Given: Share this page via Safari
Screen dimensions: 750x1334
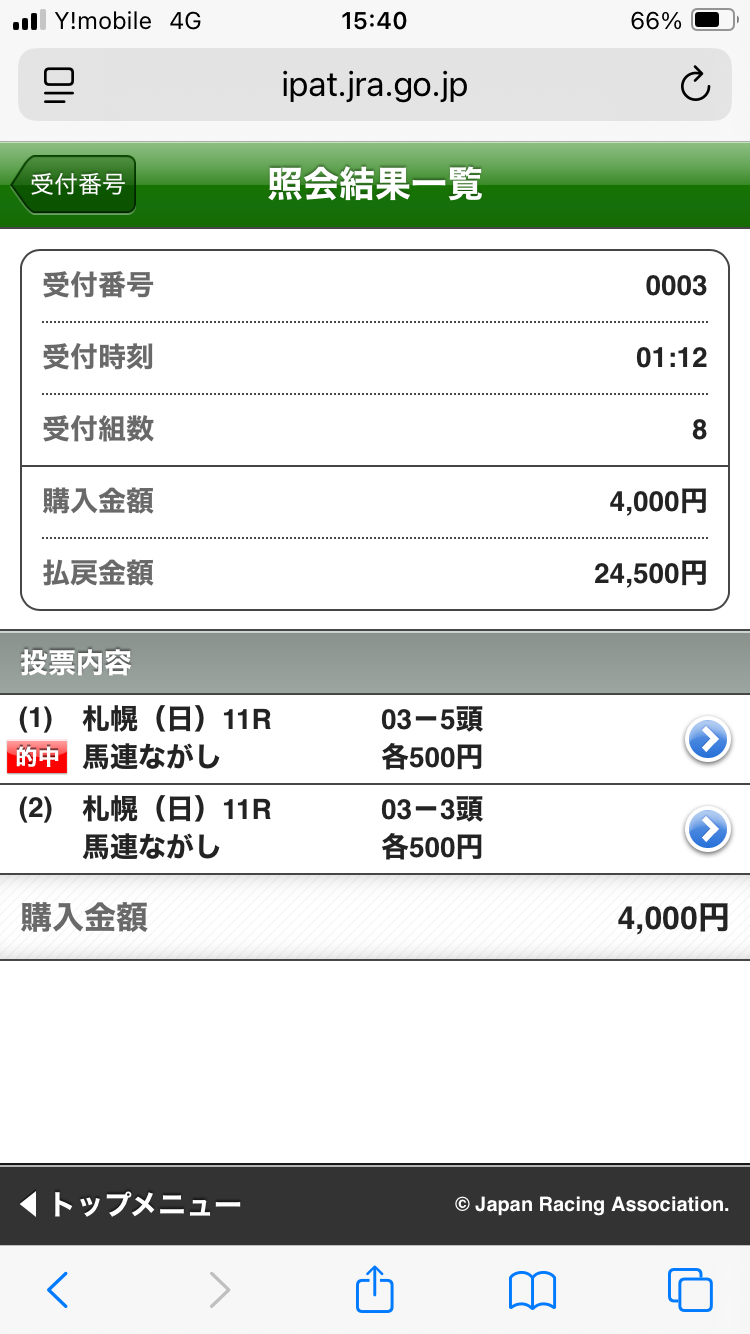Looking at the screenshot, I should [x=375, y=1288].
